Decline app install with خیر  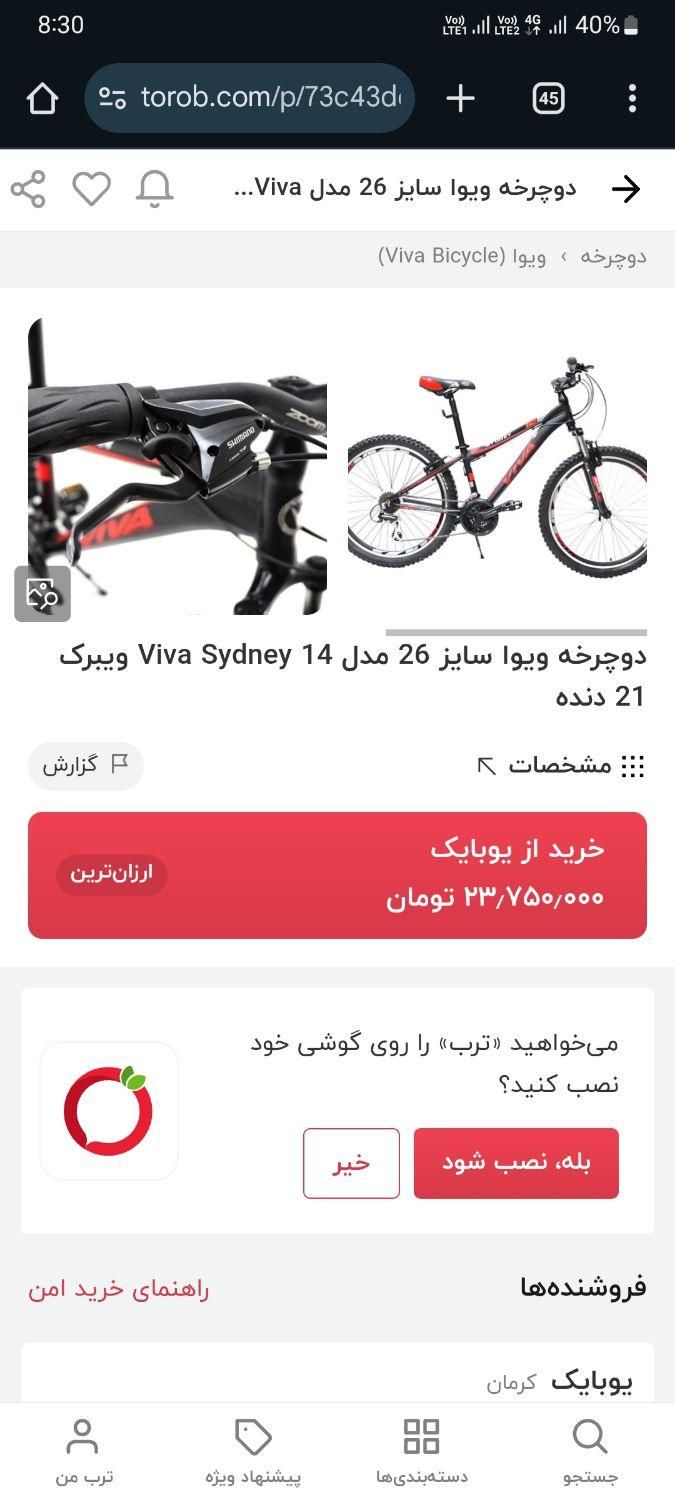pos(351,1163)
